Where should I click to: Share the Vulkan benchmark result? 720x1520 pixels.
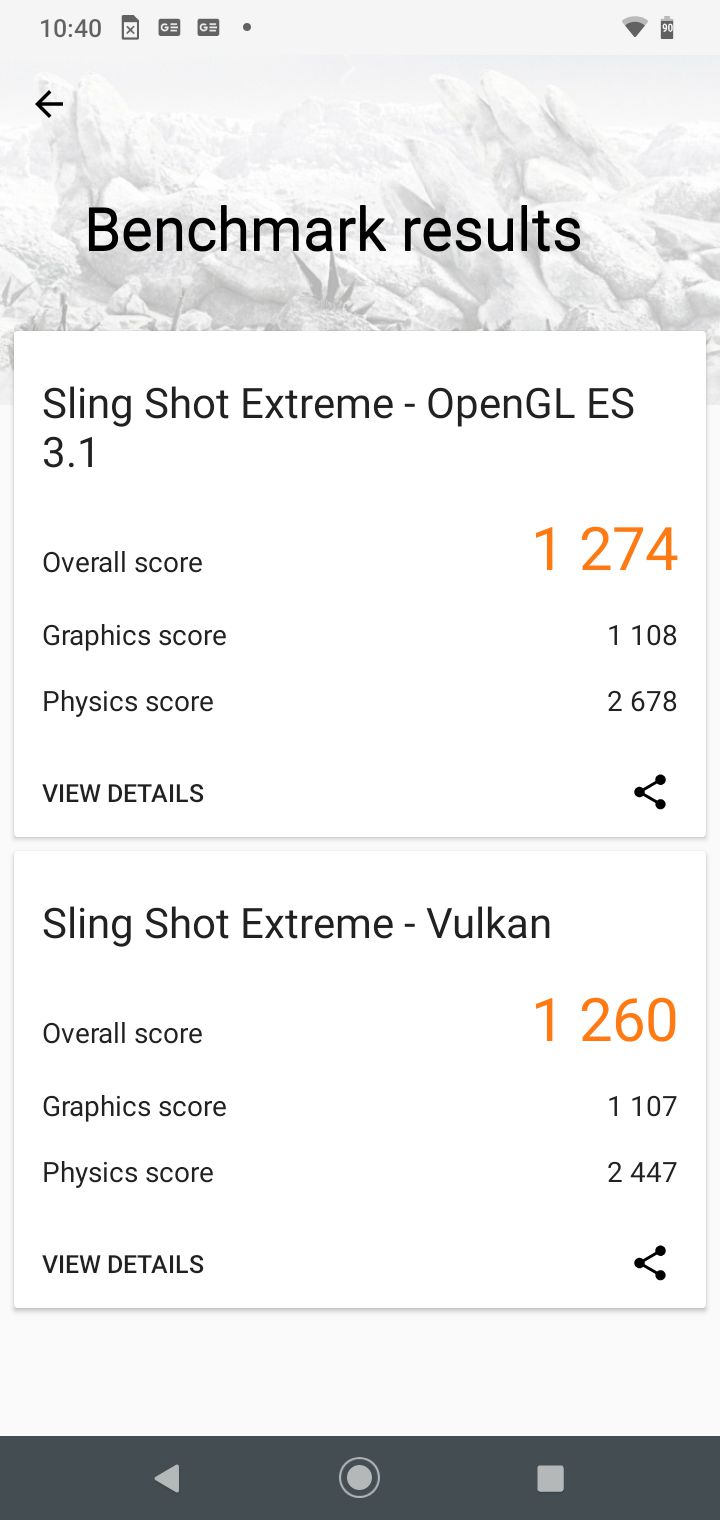point(650,1263)
